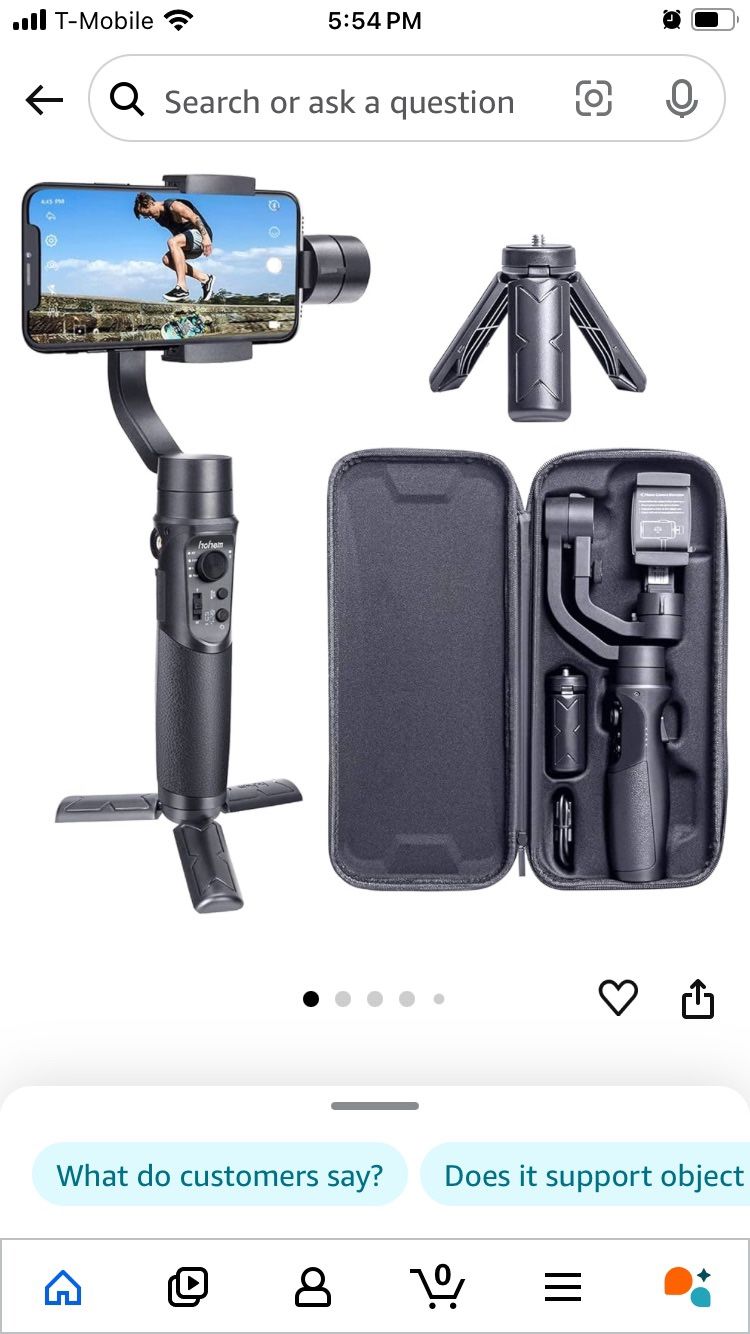750x1334 pixels.
Task: Go back using the arrow icon
Action: click(44, 99)
